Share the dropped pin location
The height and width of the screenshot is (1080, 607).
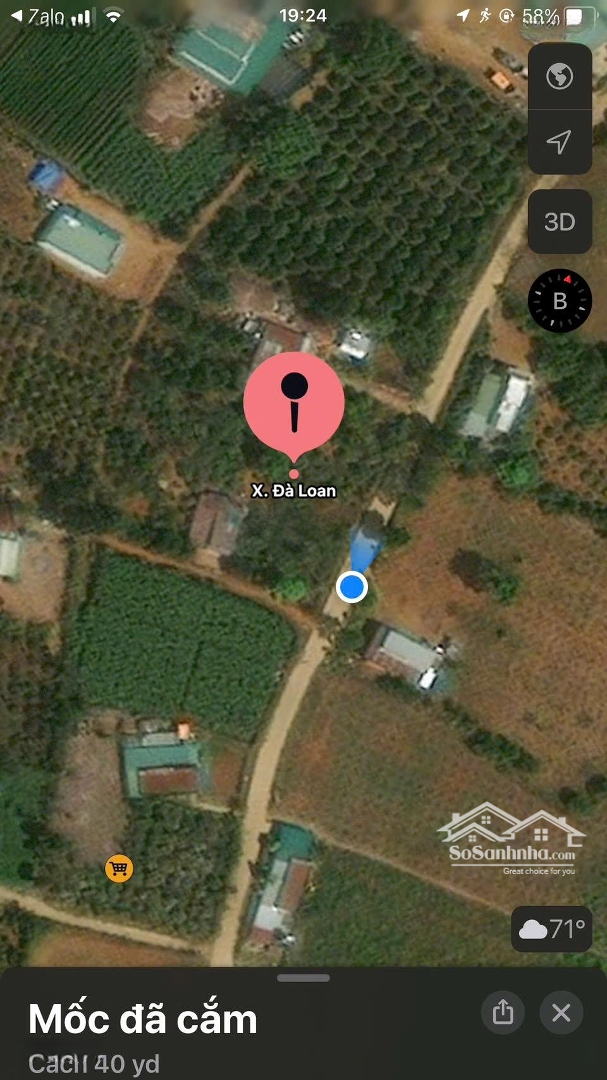point(503,1013)
